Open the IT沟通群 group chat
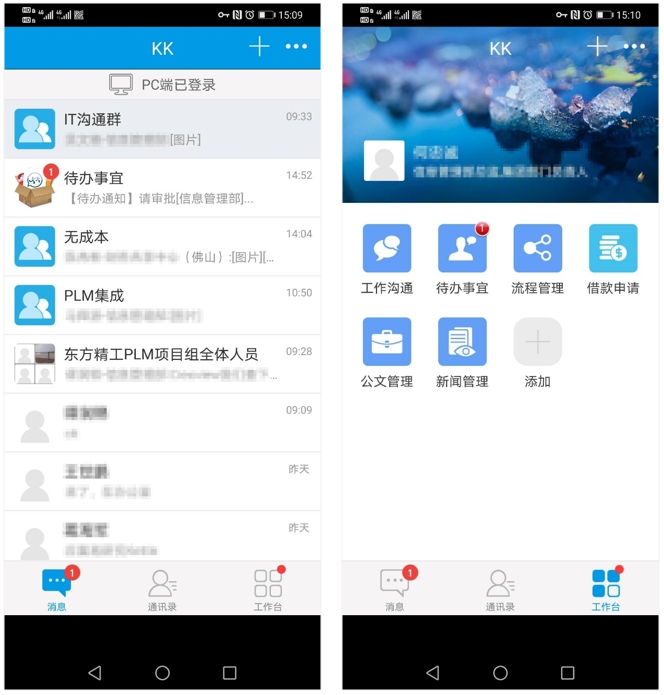Image resolution: width=664 pixels, height=695 pixels. click(162, 129)
